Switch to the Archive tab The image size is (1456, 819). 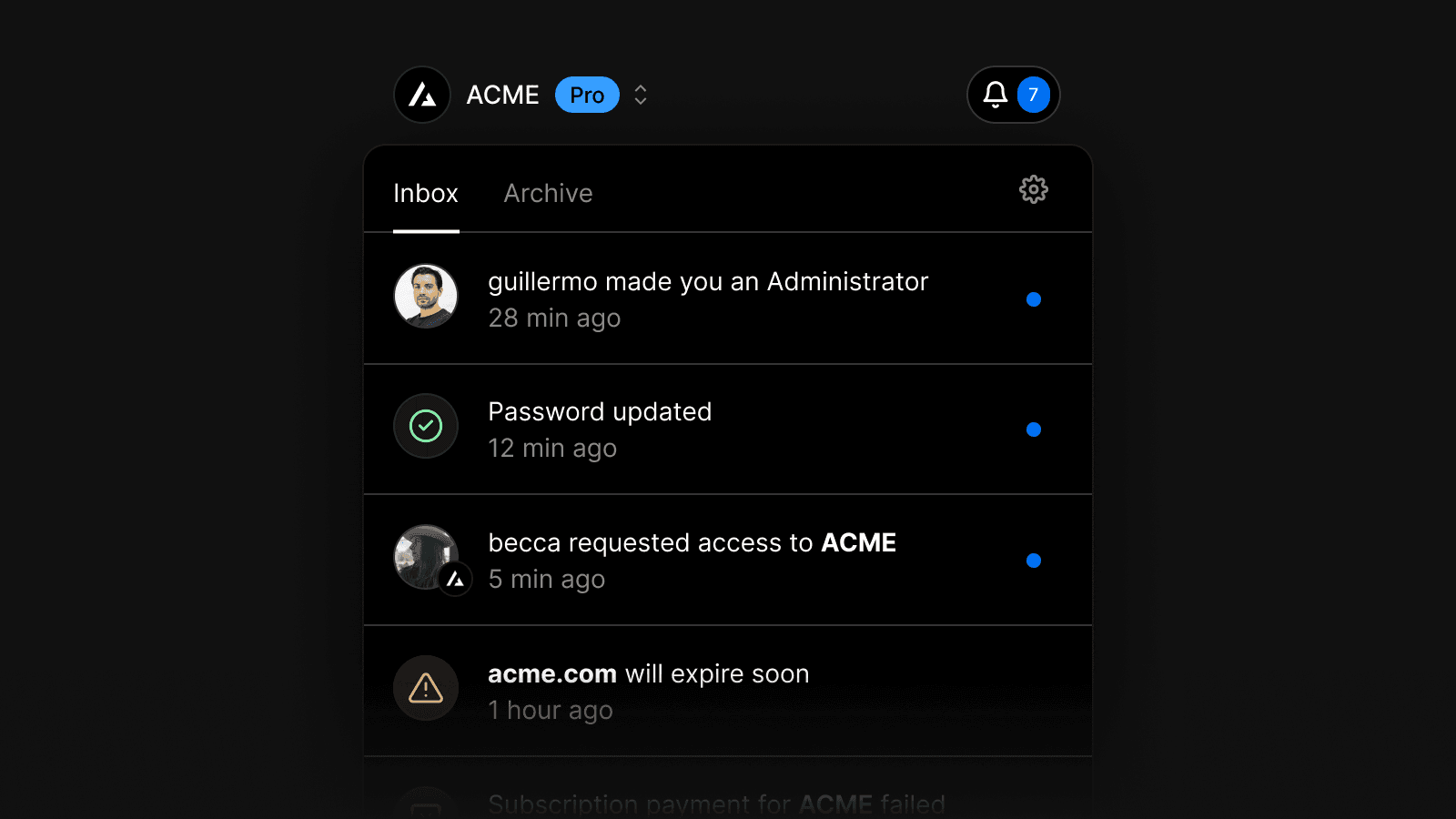point(548,193)
